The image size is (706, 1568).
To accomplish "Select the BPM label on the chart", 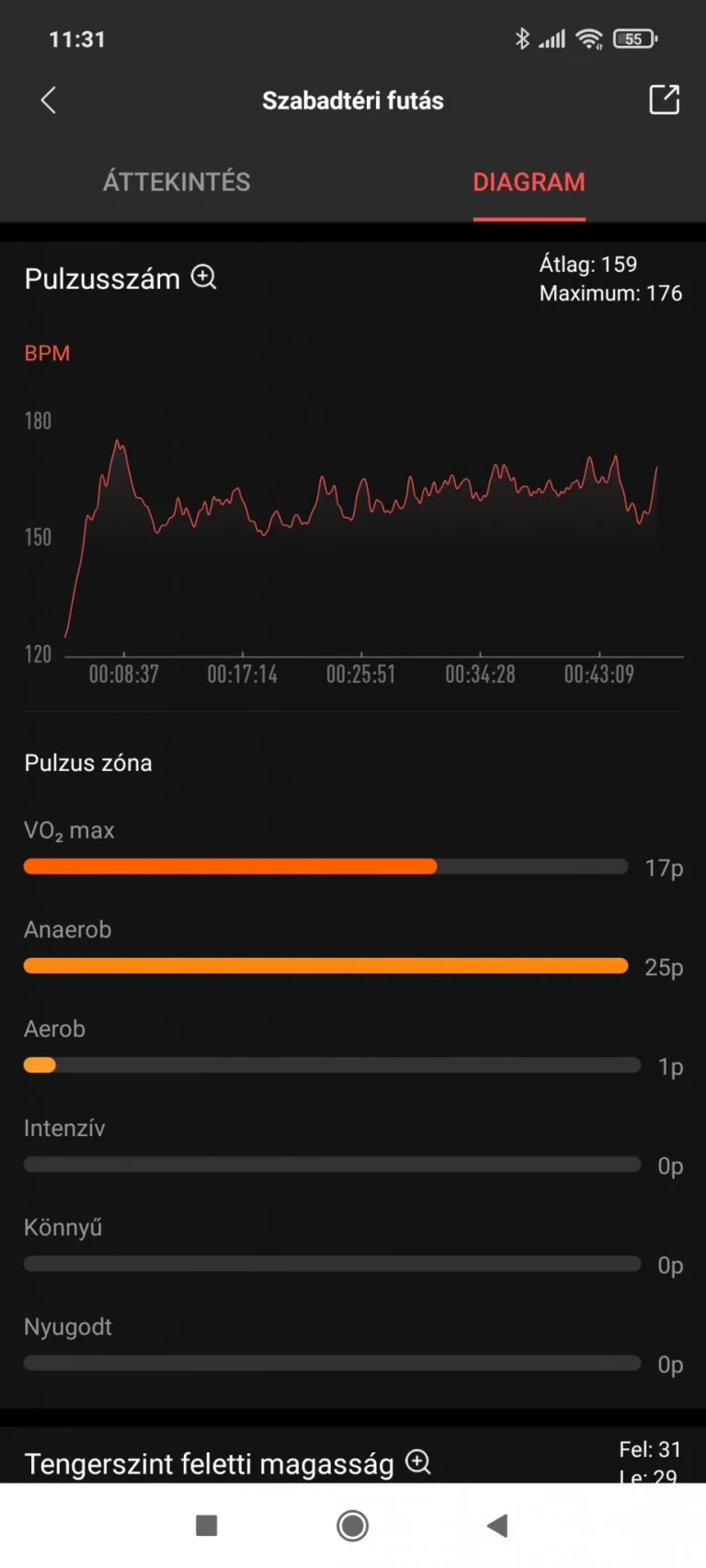I will (47, 353).
